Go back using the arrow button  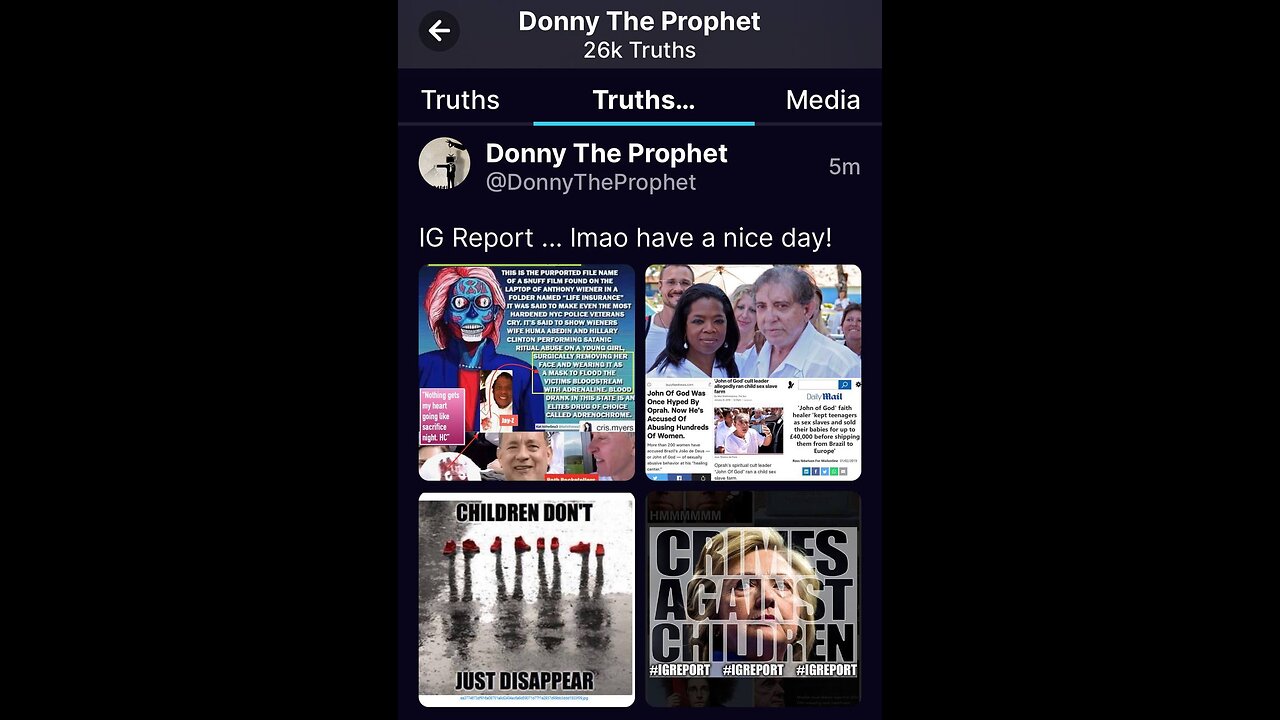click(439, 31)
